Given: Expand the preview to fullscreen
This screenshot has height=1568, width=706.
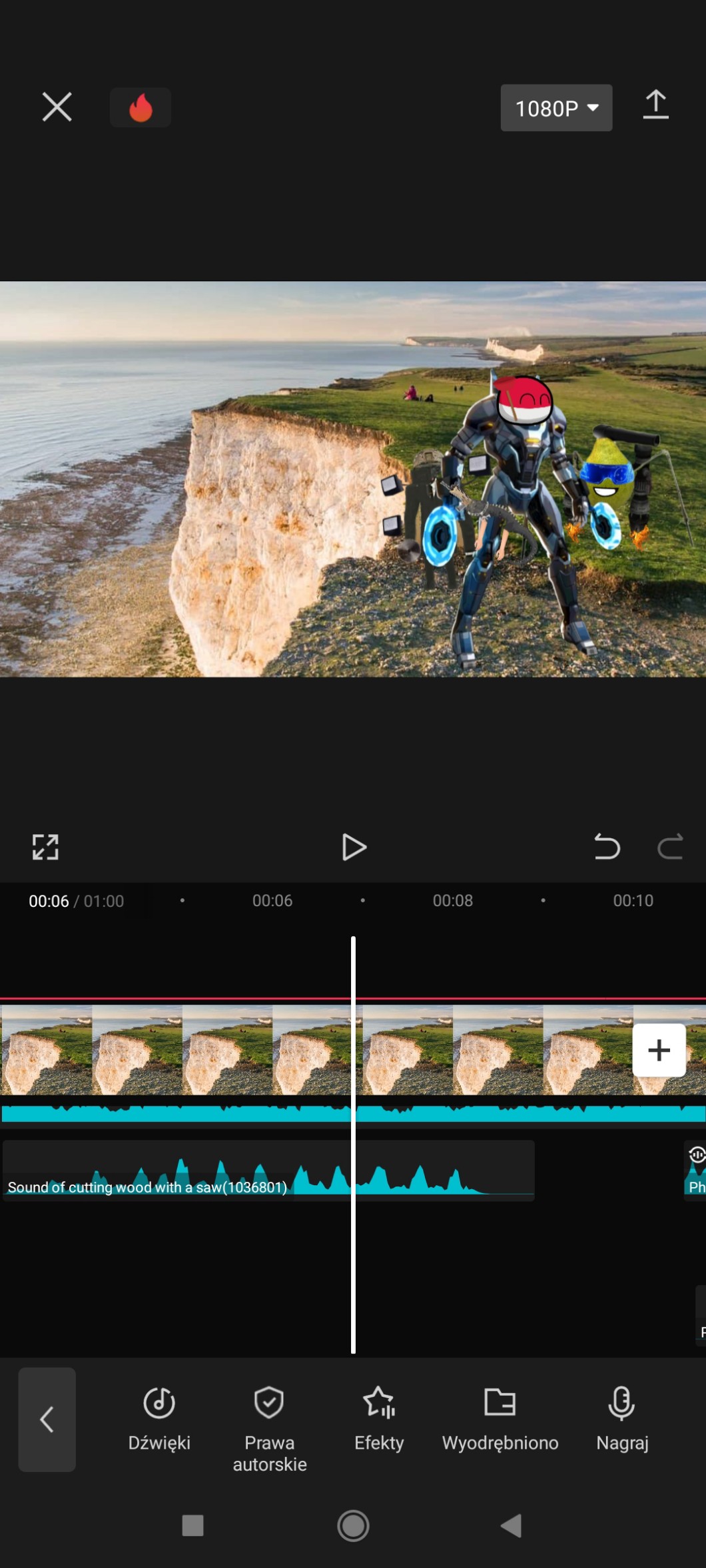Looking at the screenshot, I should (45, 847).
